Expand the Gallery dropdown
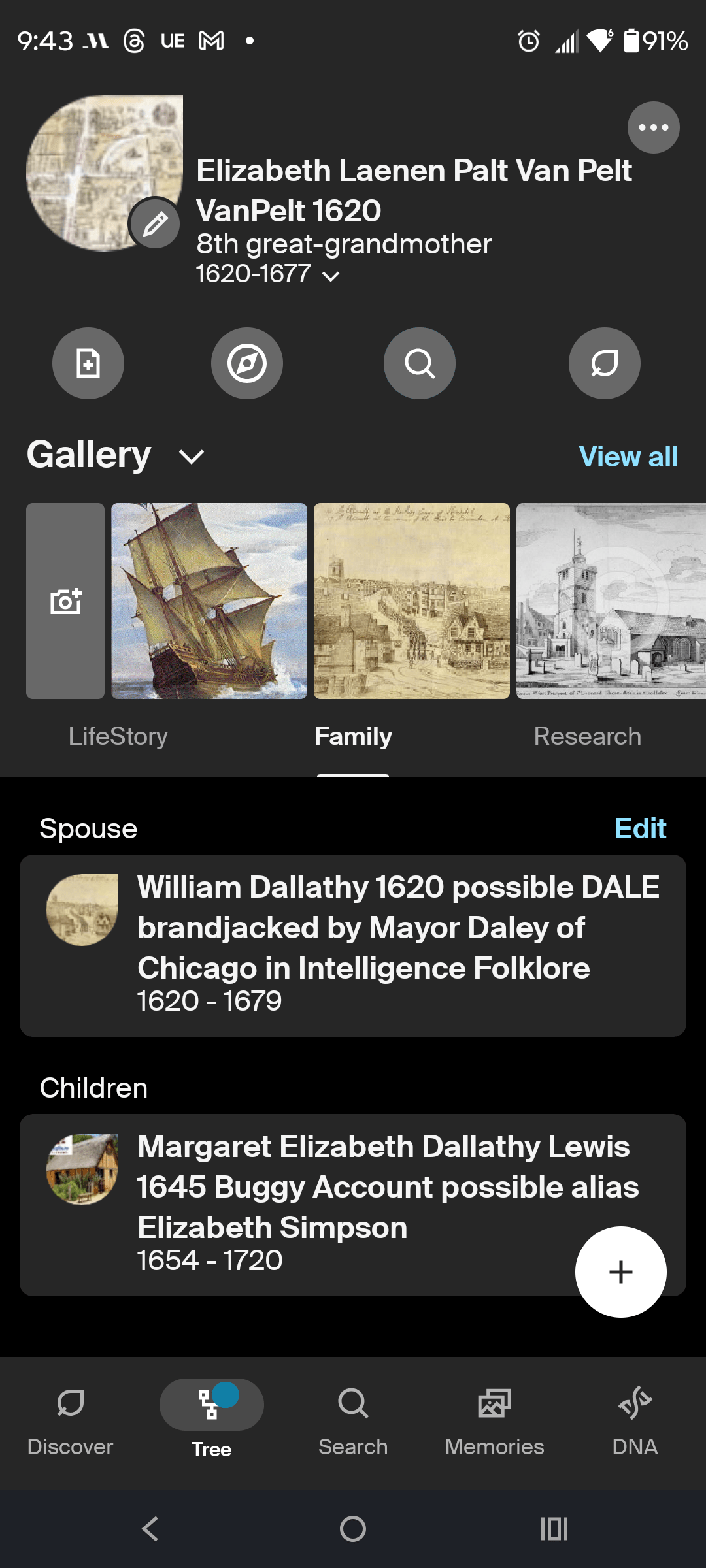706x1568 pixels. (192, 456)
